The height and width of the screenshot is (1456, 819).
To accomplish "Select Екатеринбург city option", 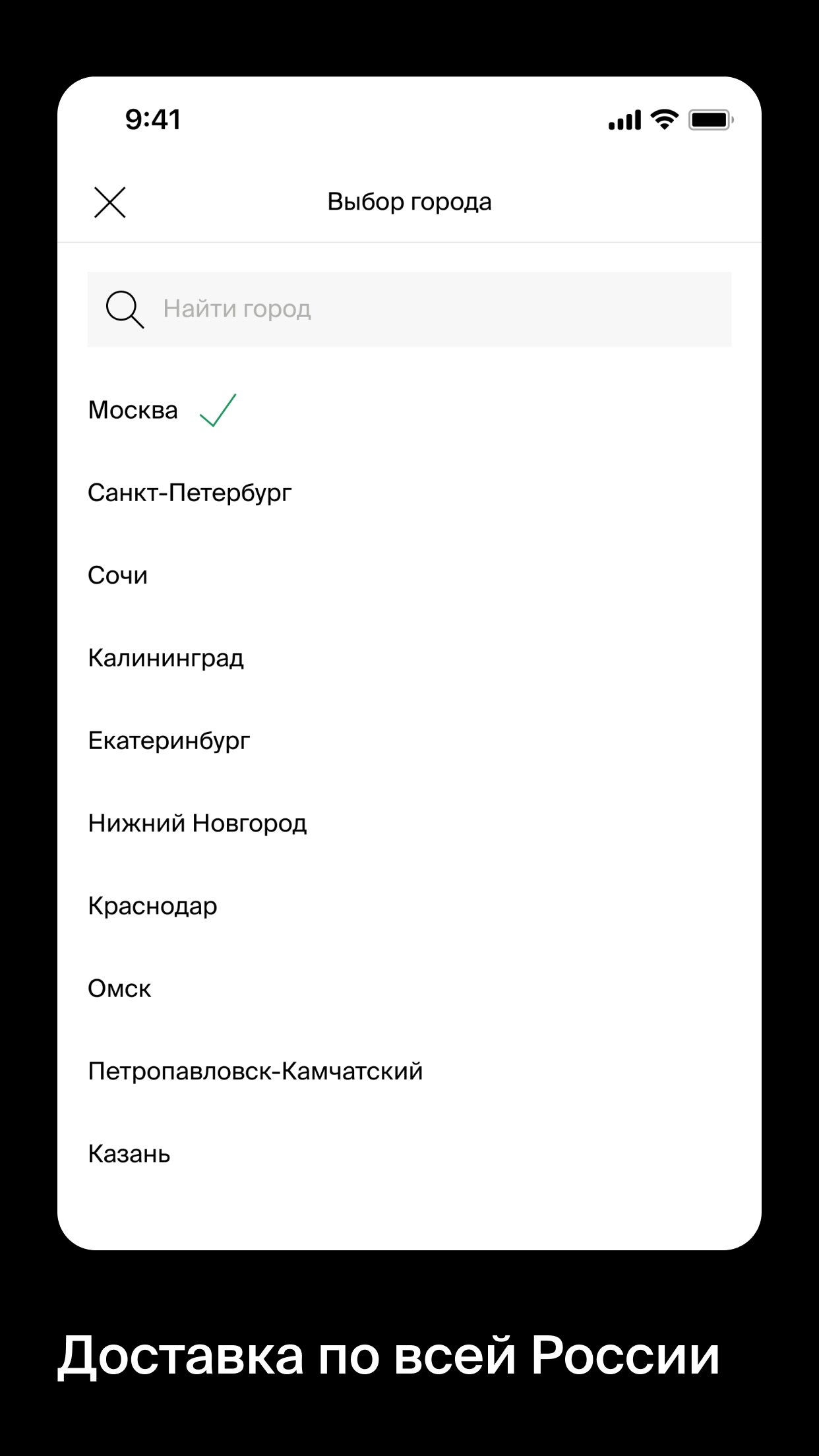I will [x=169, y=740].
